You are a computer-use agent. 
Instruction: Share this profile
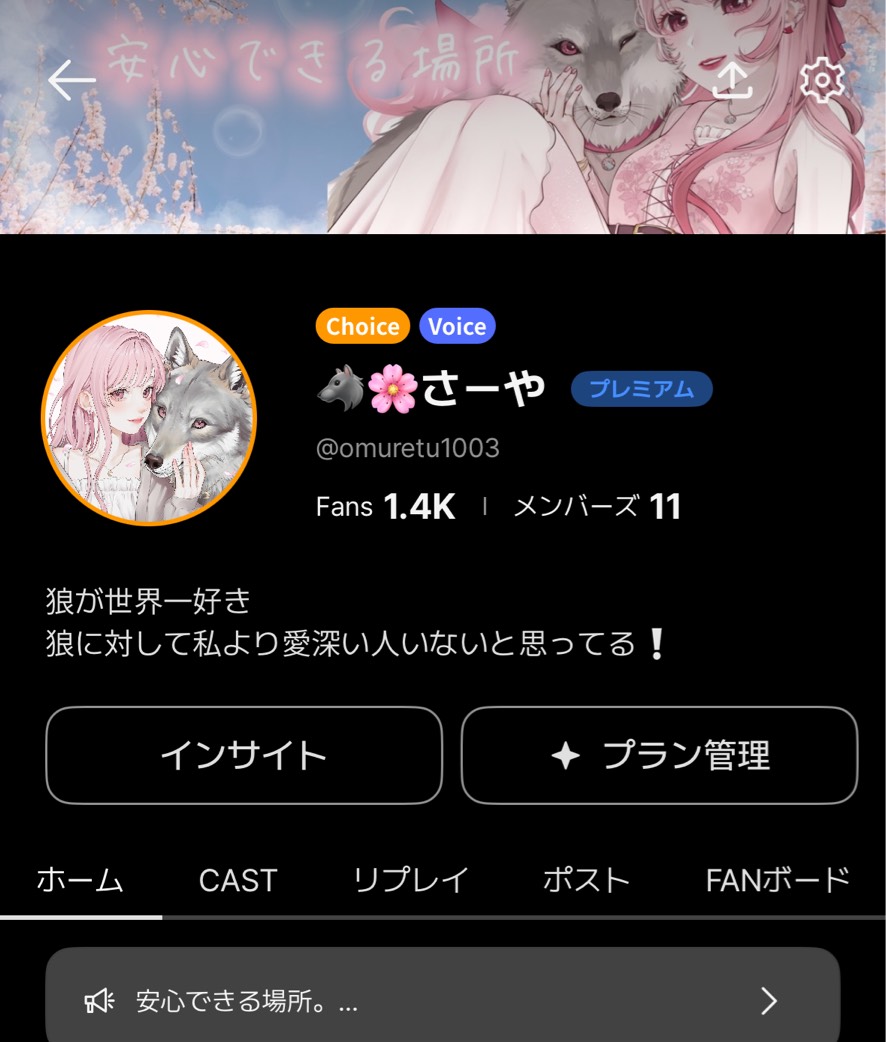point(732,81)
